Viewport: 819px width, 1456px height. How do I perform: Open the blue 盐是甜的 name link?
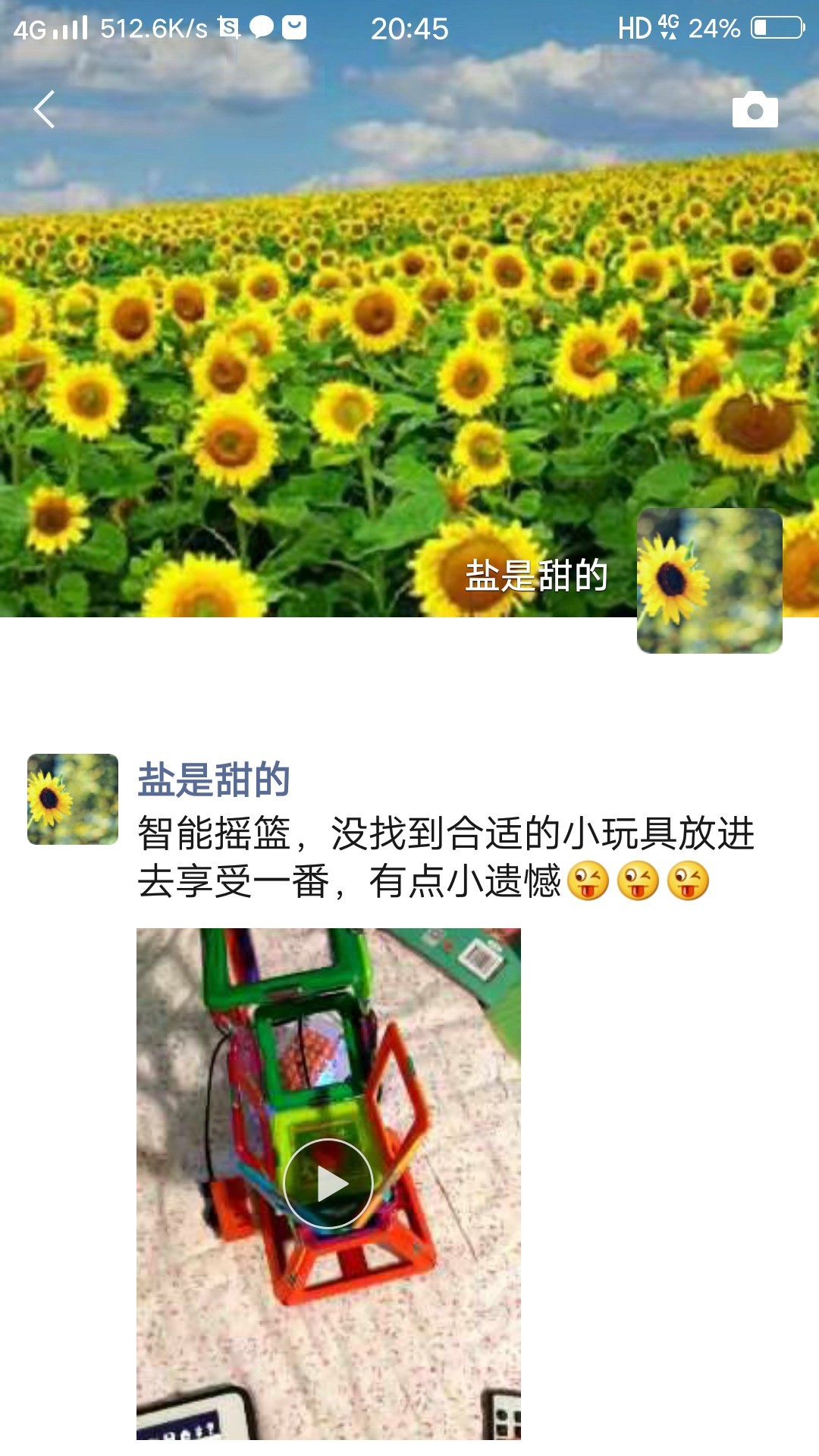pyautogui.click(x=214, y=779)
